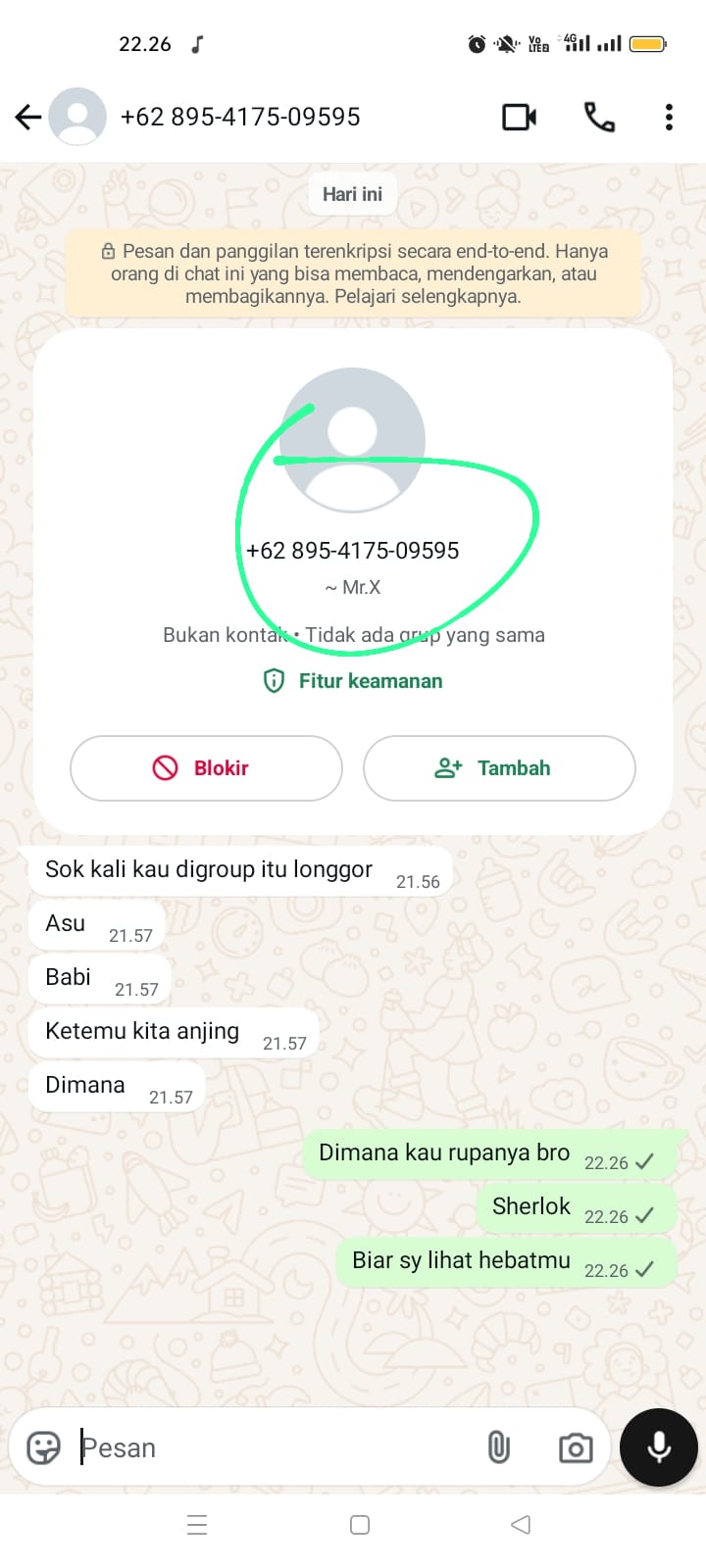This screenshot has height=1568, width=706.
Task: Record a voice message with the microphone
Action: 659,1447
